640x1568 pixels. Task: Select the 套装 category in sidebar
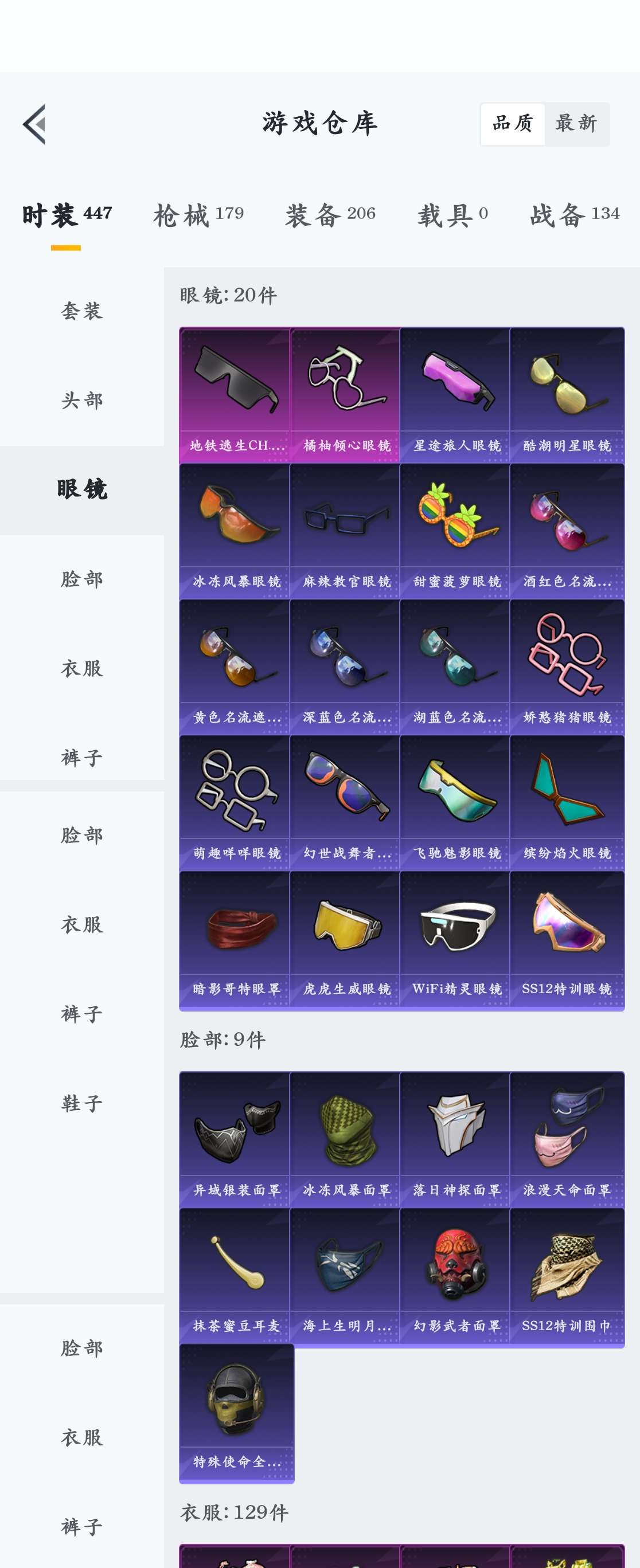tap(82, 311)
